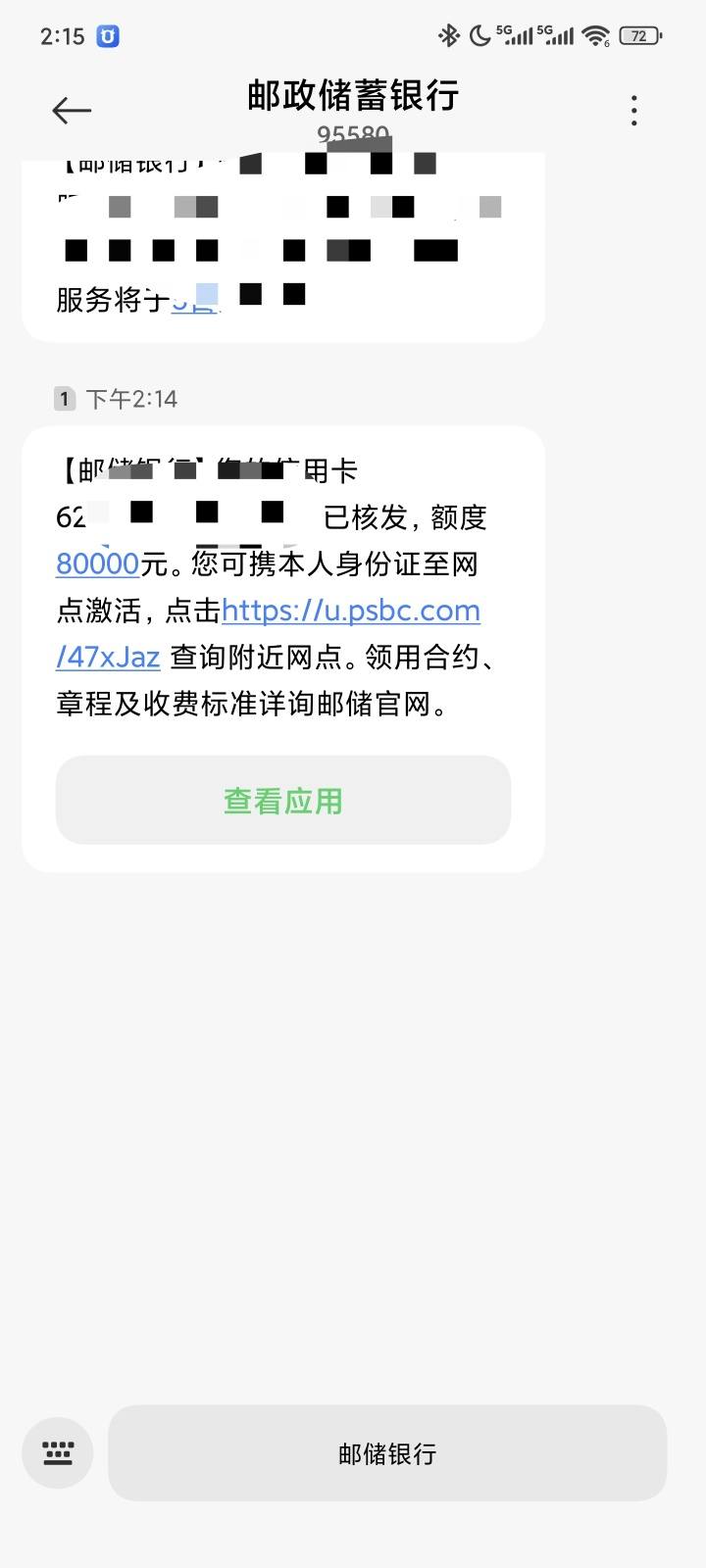Switch to keyboard input with the keyboard icon
This screenshot has width=706, height=1568.
pyautogui.click(x=58, y=1453)
